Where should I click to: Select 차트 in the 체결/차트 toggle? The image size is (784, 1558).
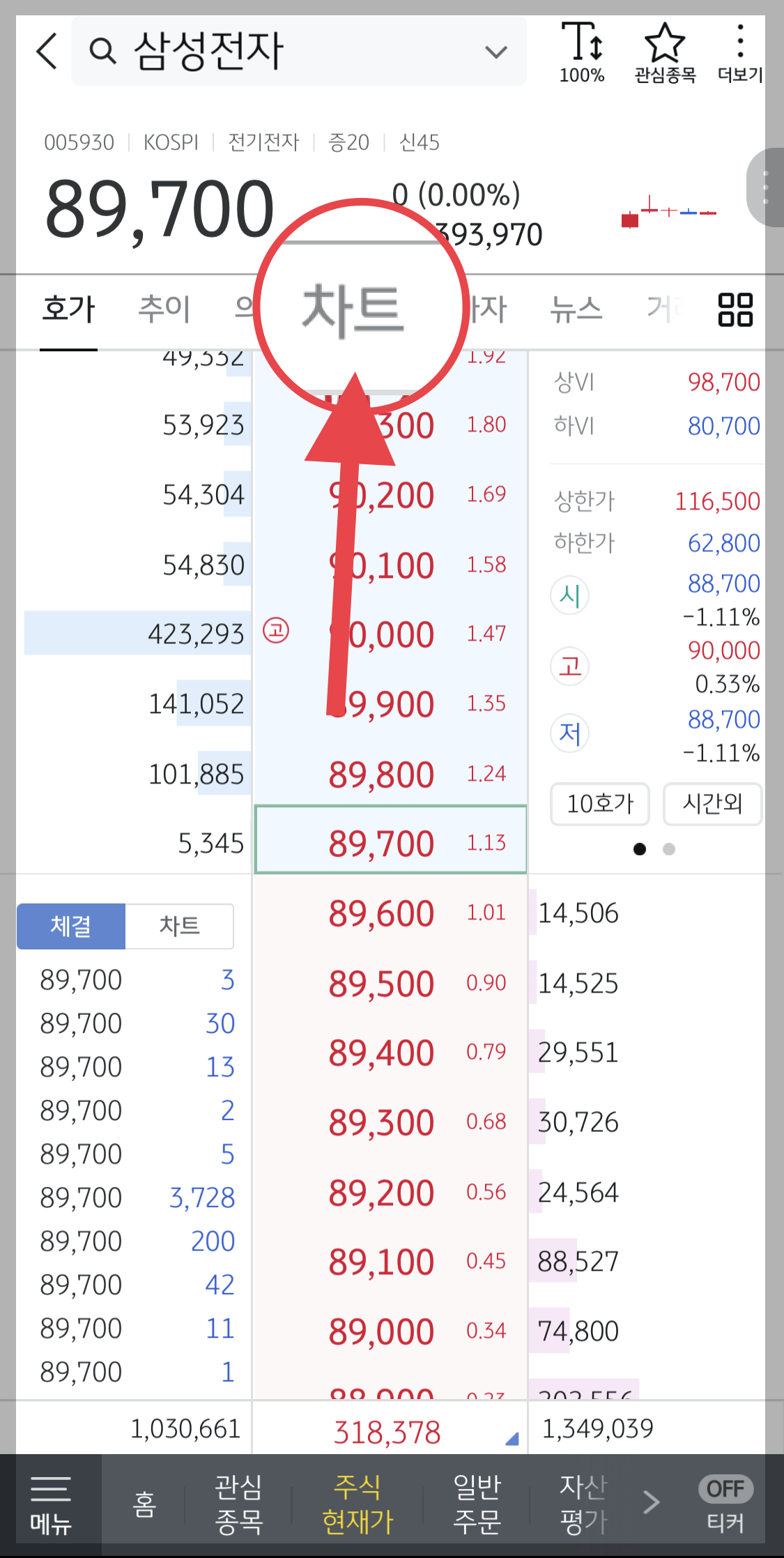point(179,926)
